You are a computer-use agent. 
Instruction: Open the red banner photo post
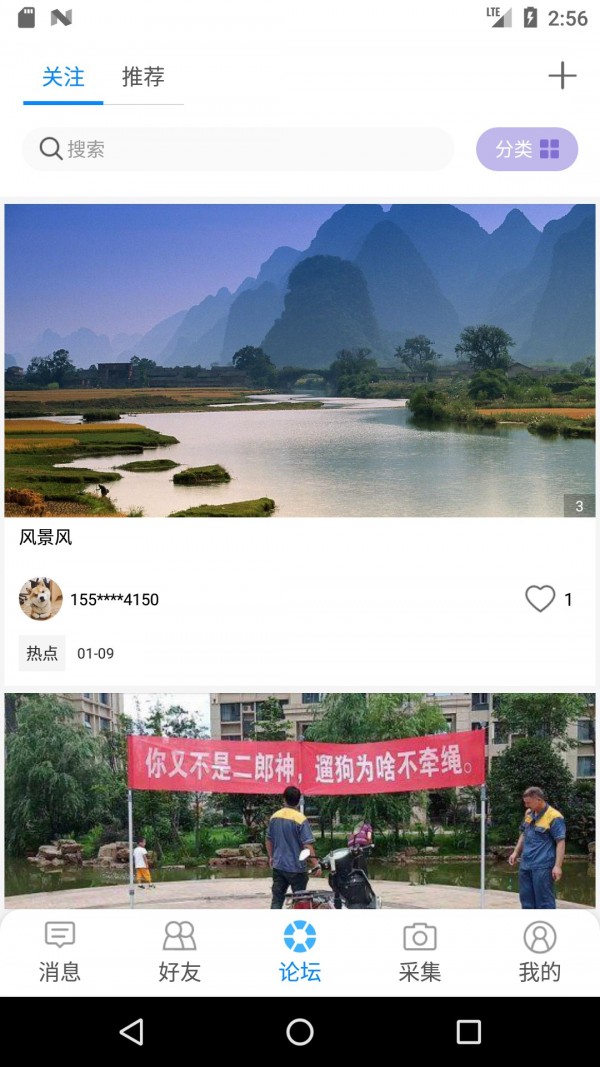click(x=300, y=800)
